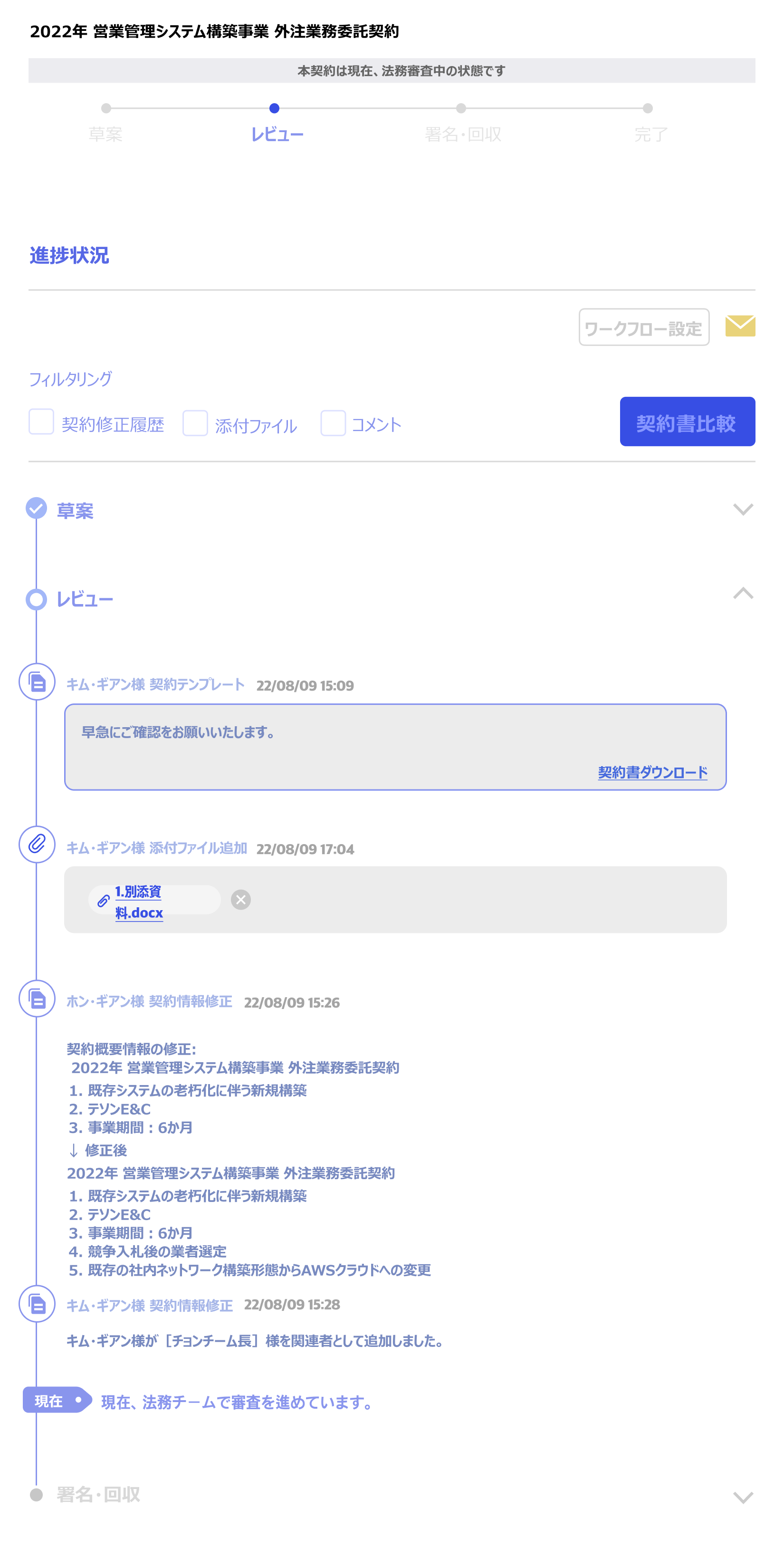Check the 添付ファイル filter checkbox
Image resolution: width=784 pixels, height=1557 pixels.
tap(195, 423)
